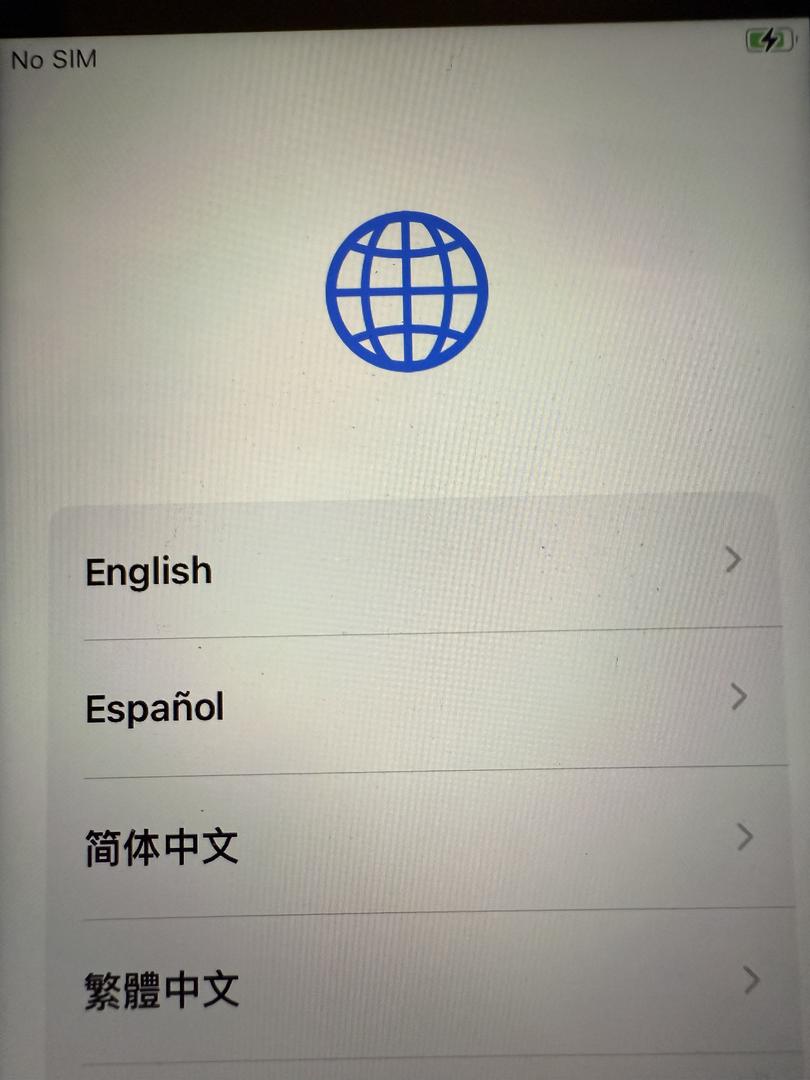Pick 简体中文 as the language
810x1080 pixels.
point(162,847)
